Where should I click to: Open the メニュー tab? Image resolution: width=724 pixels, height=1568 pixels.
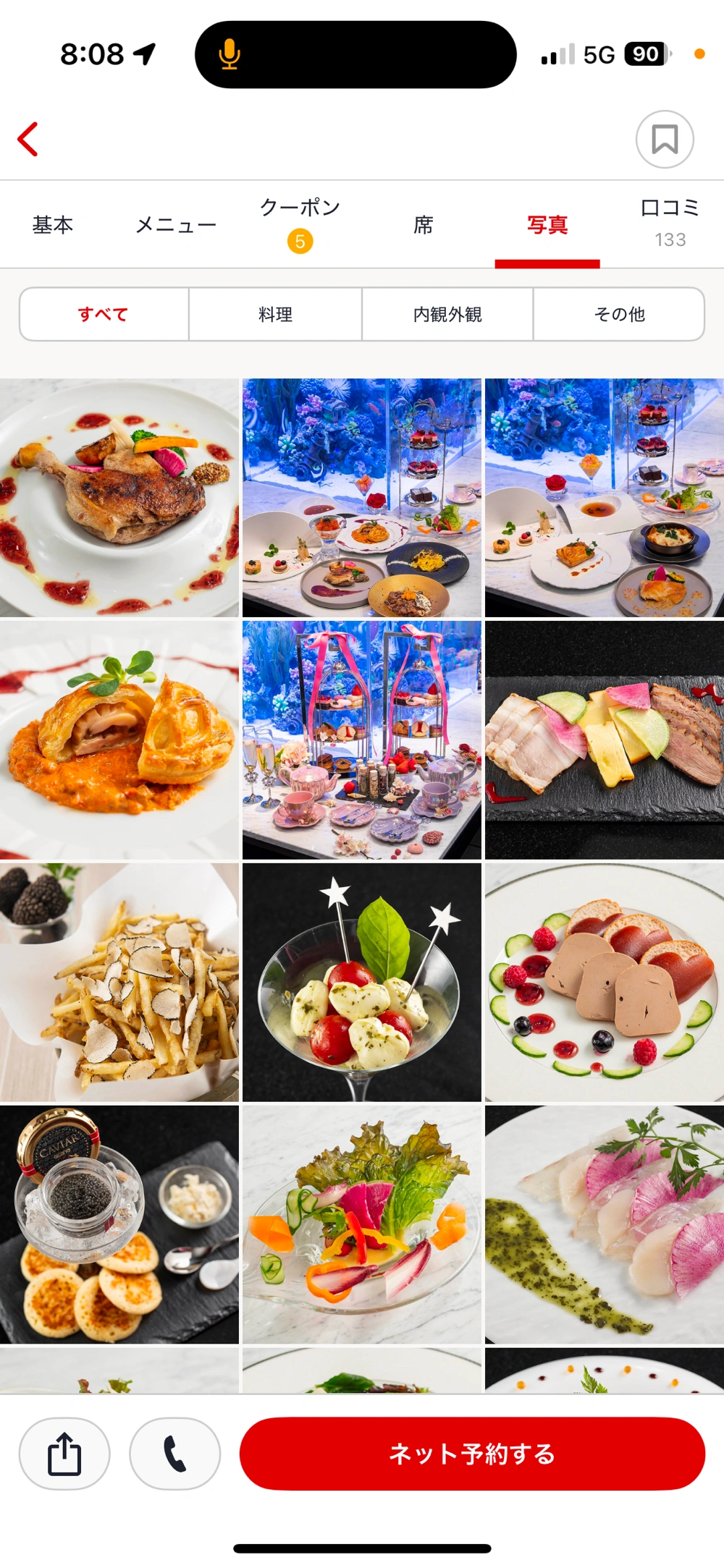point(176,225)
